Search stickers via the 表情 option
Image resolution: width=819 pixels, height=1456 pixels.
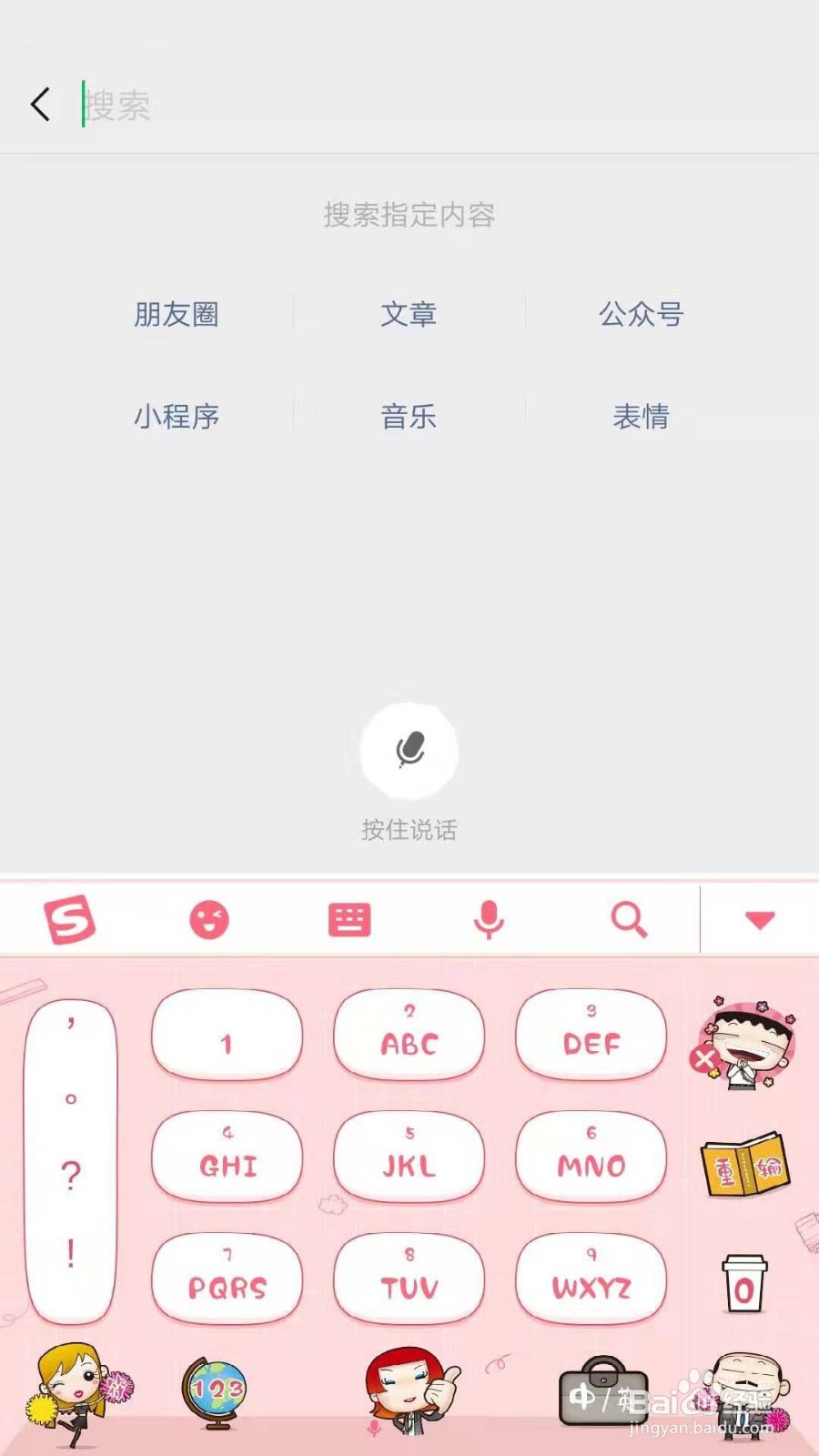(x=641, y=417)
